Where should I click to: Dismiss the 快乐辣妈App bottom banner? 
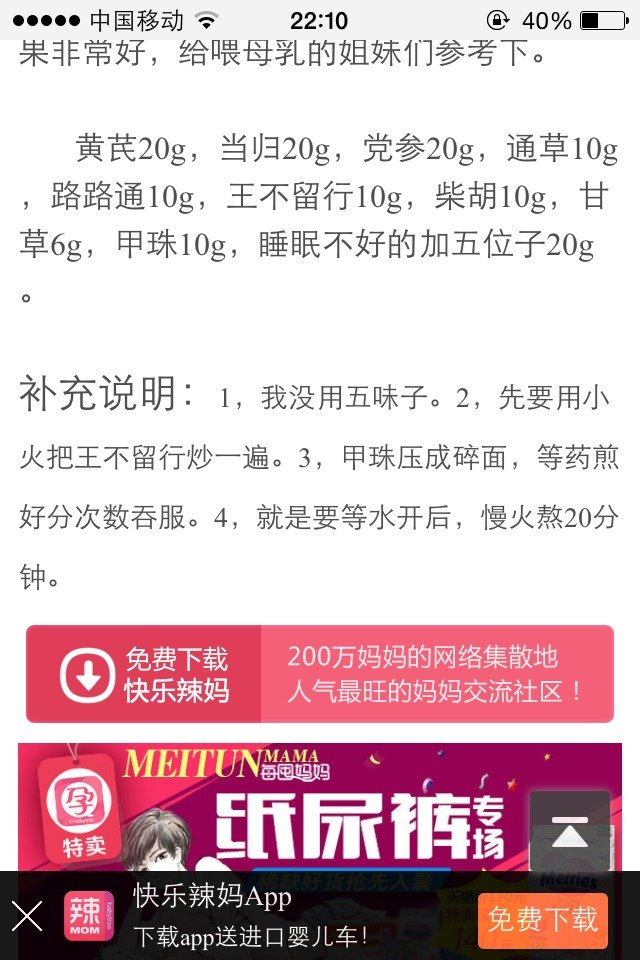[x=28, y=916]
